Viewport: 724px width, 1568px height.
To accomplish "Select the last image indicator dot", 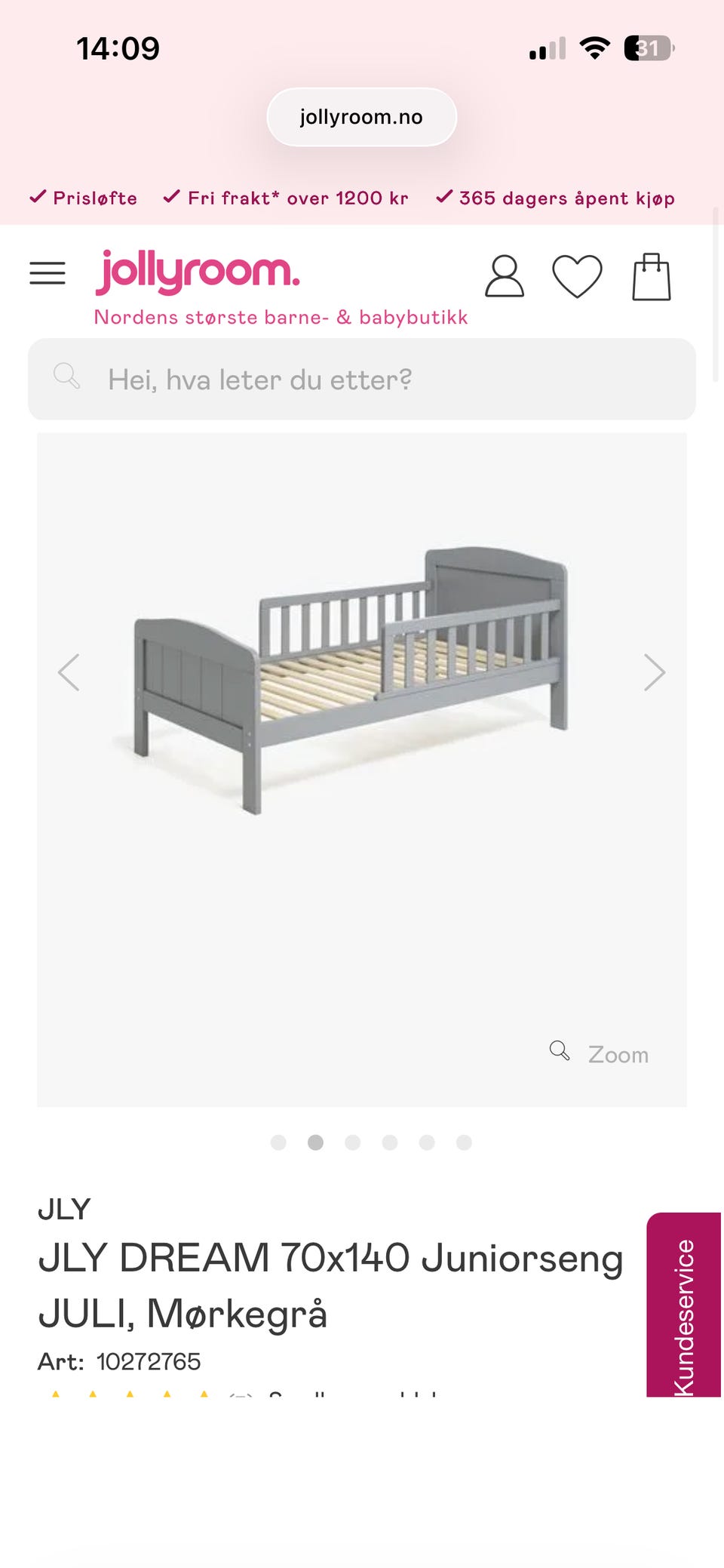I will [x=464, y=1142].
